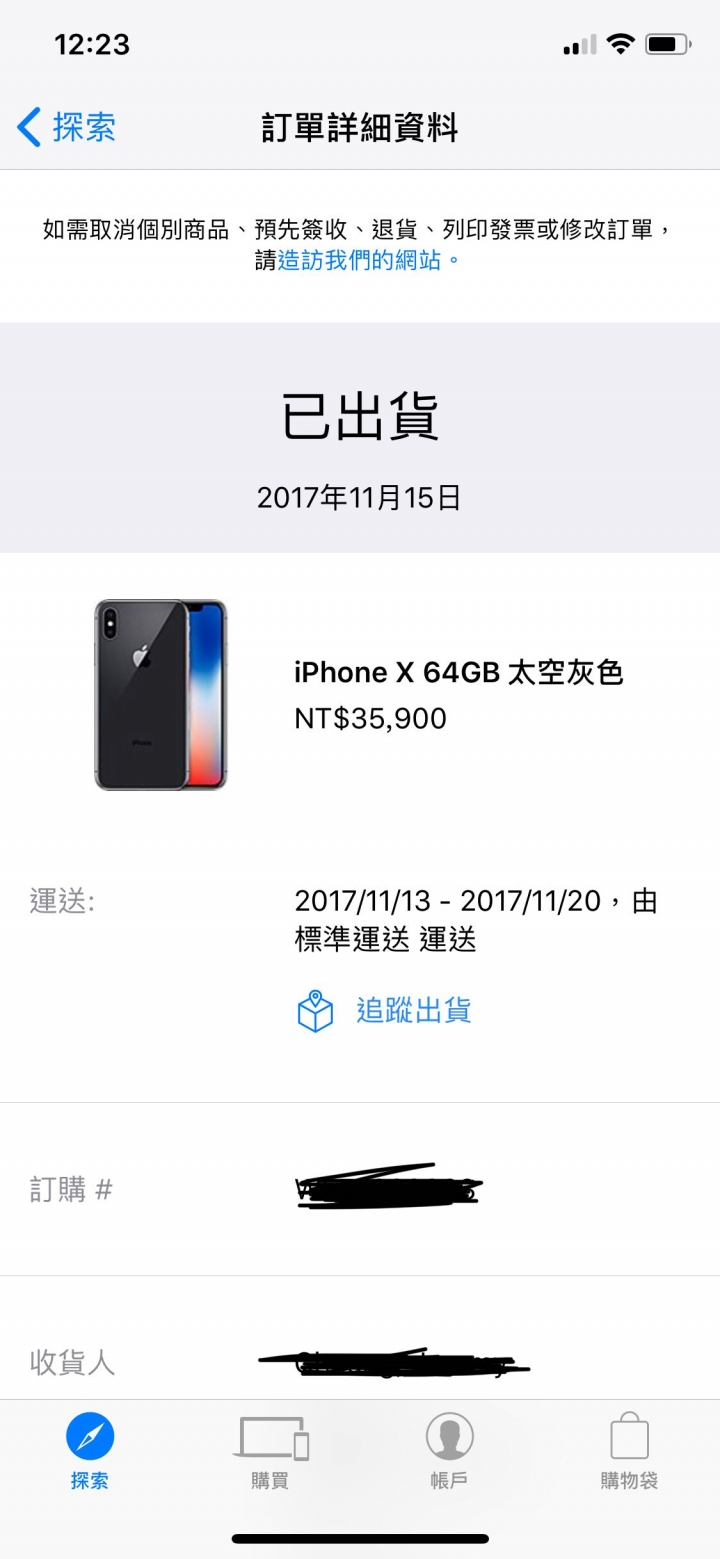The width and height of the screenshot is (720, 1559).
Task: Open the 帳戶 tab
Action: tap(449, 1451)
